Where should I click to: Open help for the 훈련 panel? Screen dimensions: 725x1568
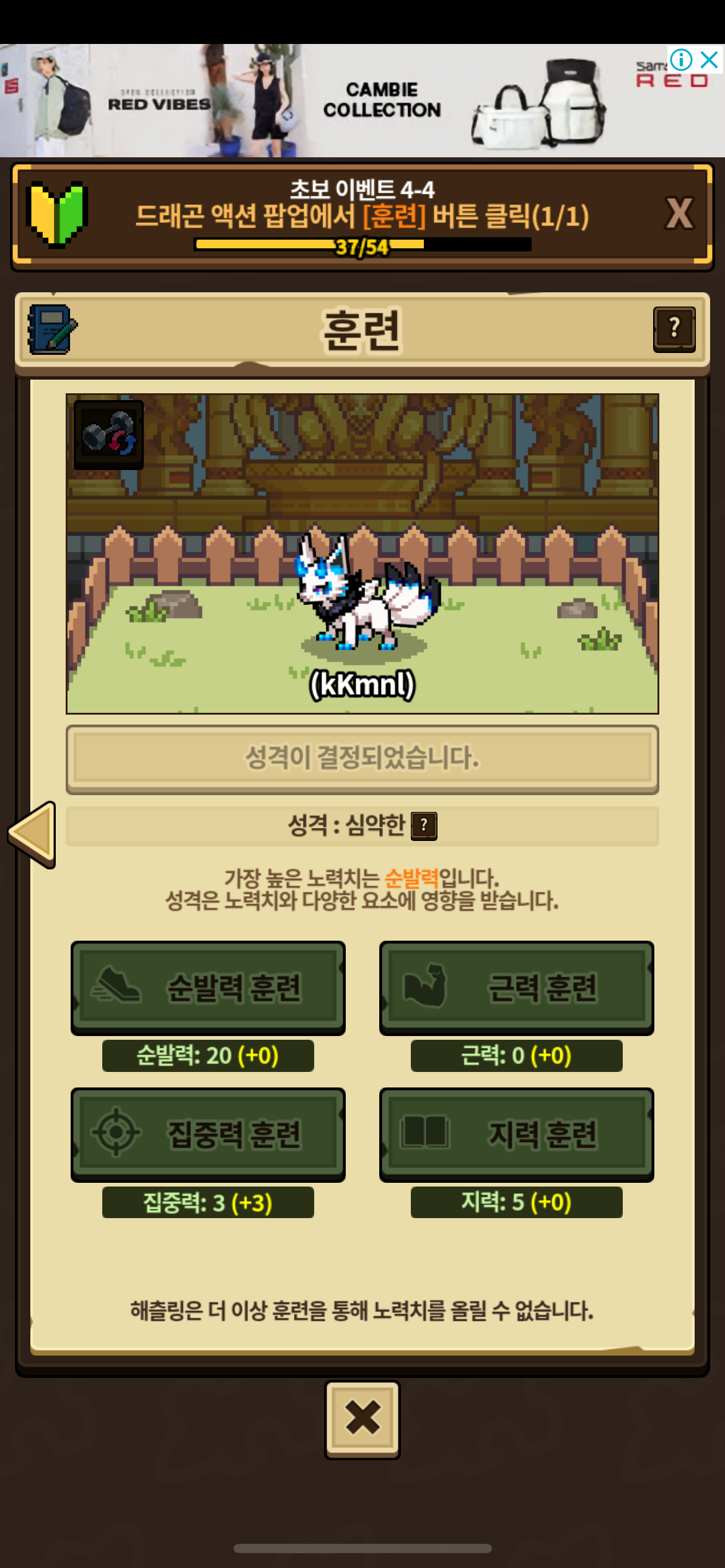click(x=674, y=329)
